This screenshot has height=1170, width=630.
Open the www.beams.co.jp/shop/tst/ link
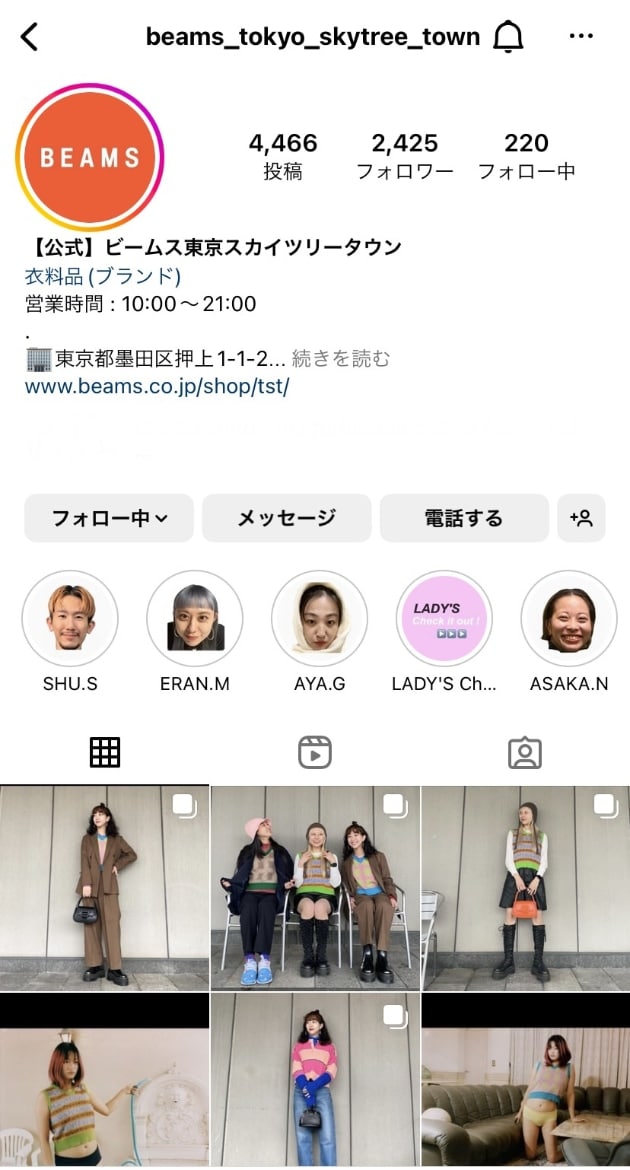point(157,386)
